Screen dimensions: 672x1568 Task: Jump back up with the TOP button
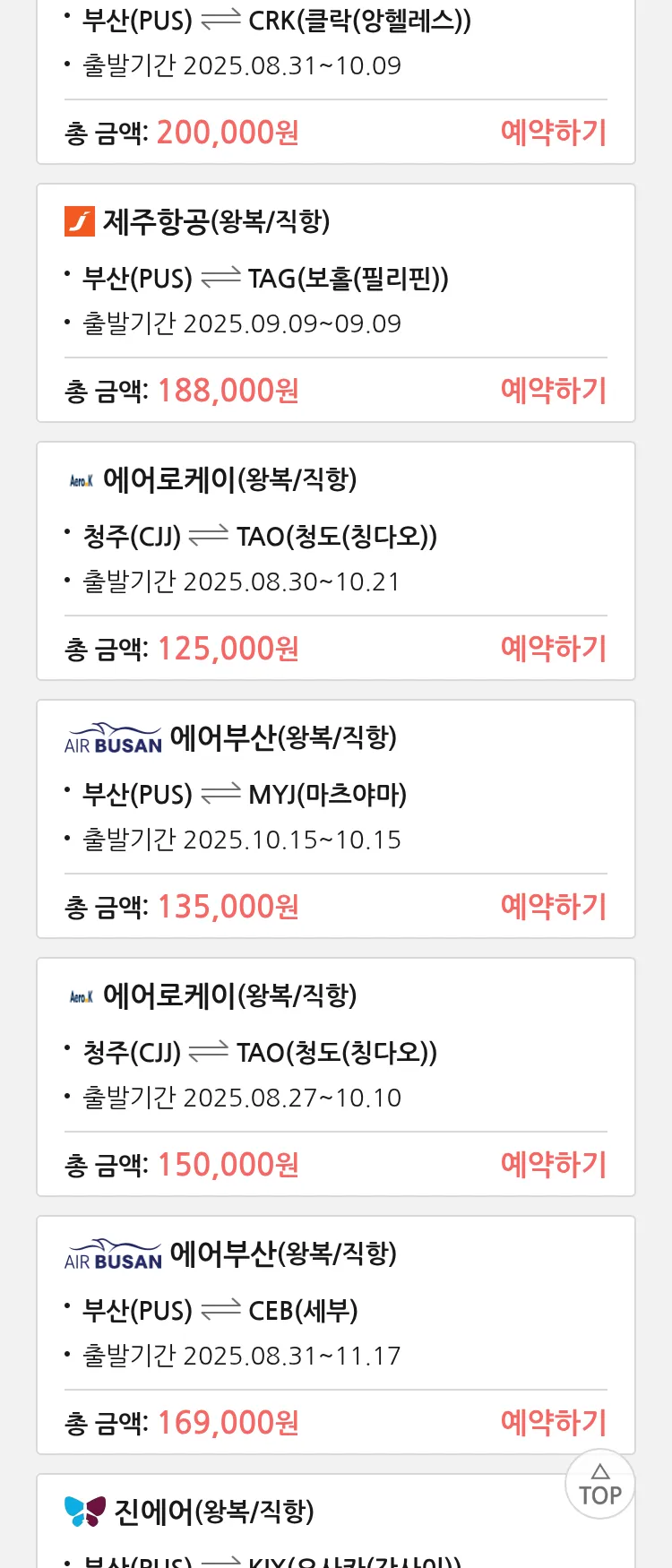pyautogui.click(x=599, y=1485)
